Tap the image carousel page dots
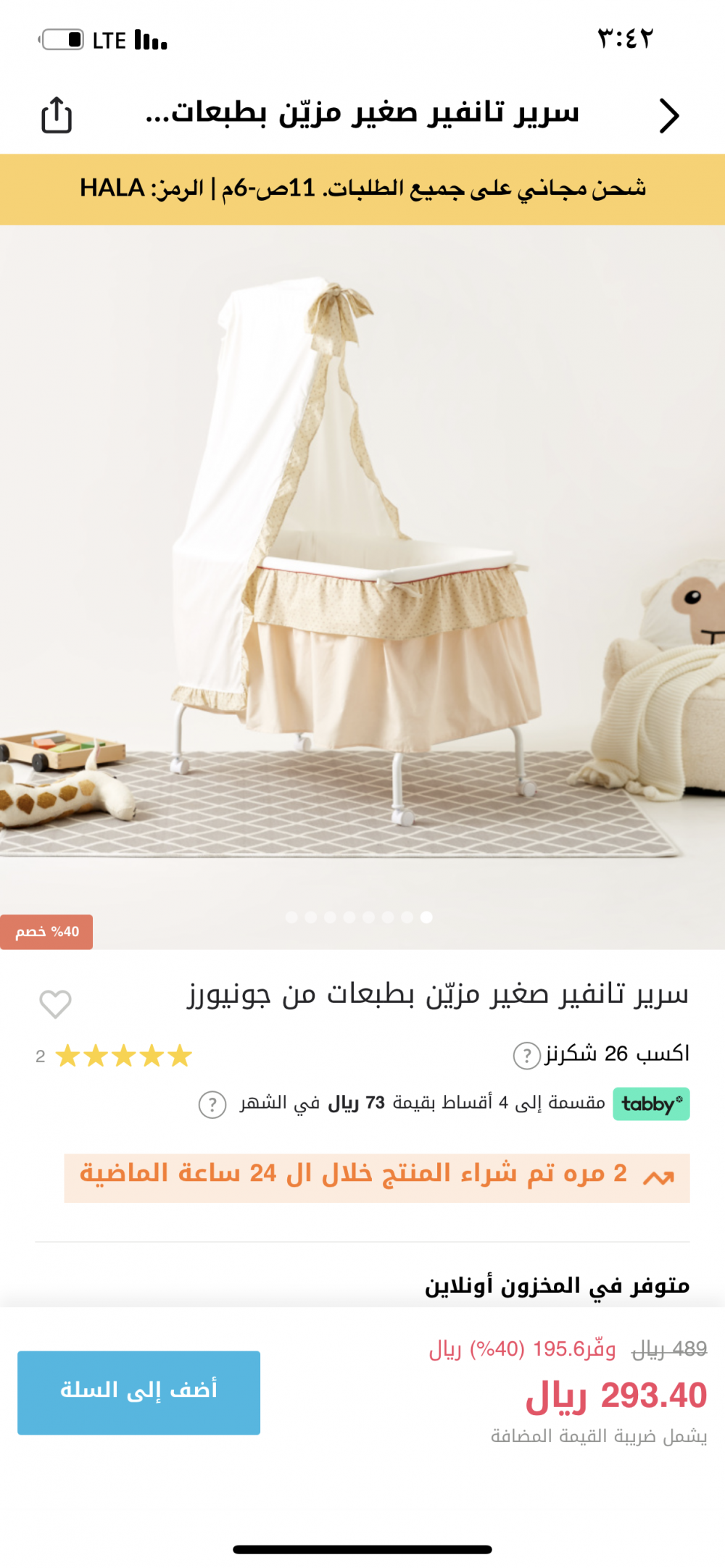 pyautogui.click(x=359, y=917)
